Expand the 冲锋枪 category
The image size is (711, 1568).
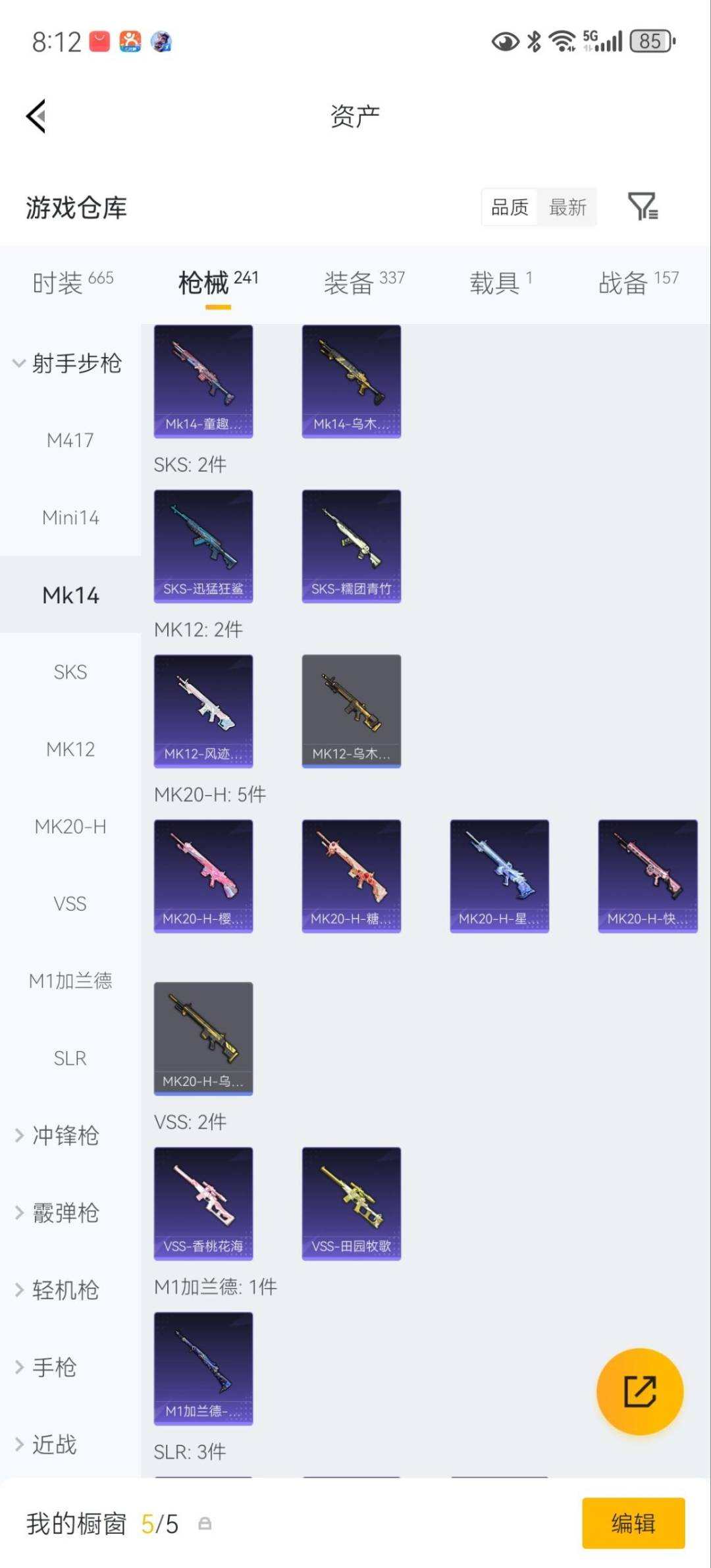point(59,1135)
